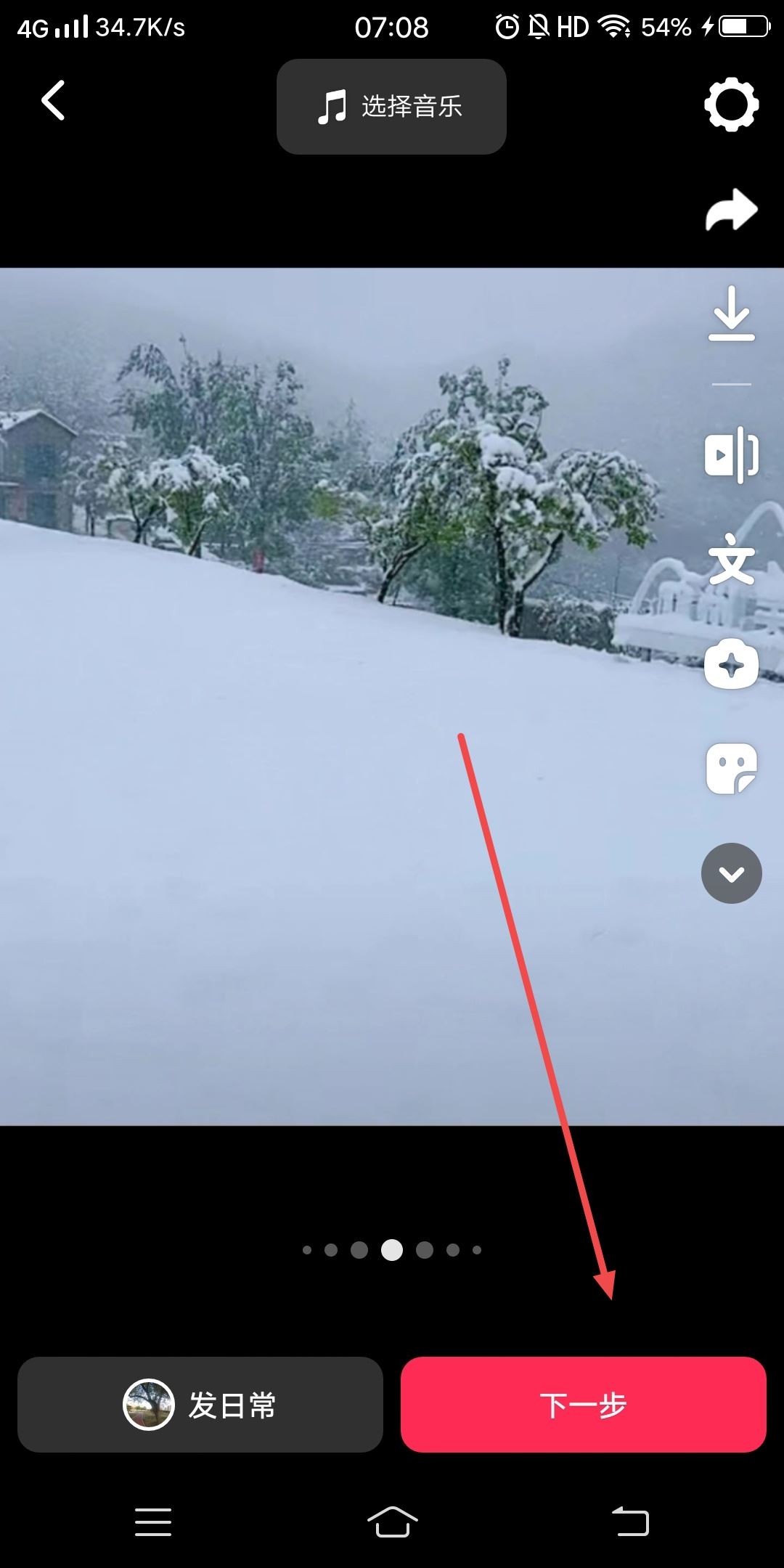
Task: Open the sparkle effects tool
Action: click(x=731, y=664)
